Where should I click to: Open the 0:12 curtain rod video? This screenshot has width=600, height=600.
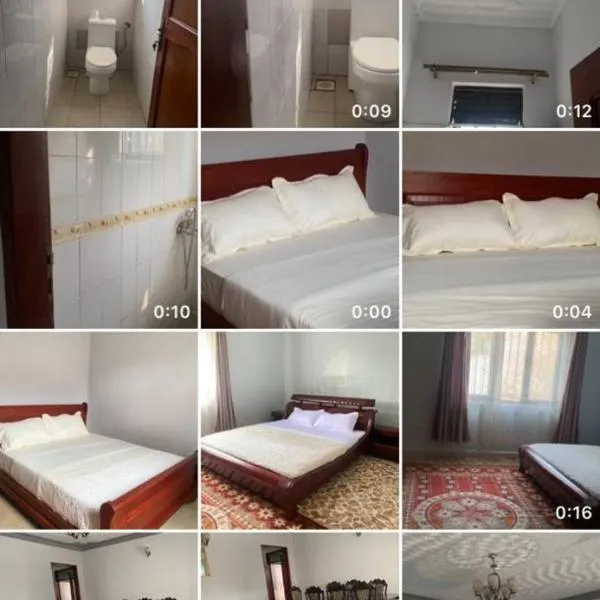(501, 63)
